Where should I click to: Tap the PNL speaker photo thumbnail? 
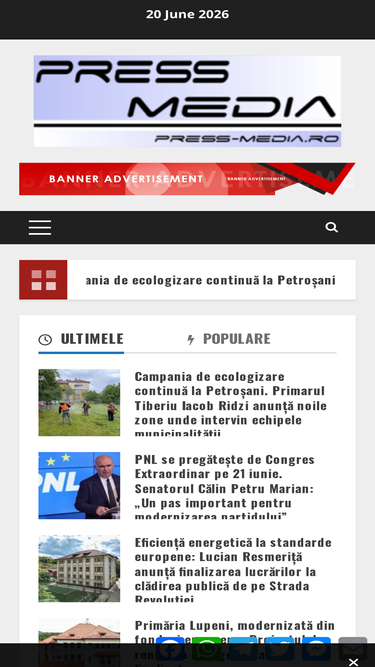79,485
